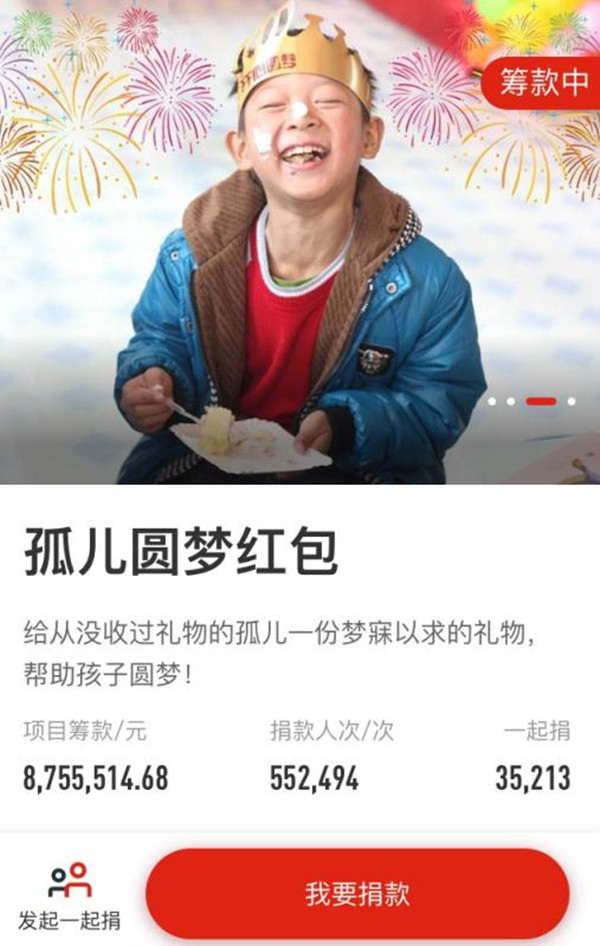Tap the carousel page indicator dots
Image resolution: width=600 pixels, height=946 pixels.
pos(532,401)
